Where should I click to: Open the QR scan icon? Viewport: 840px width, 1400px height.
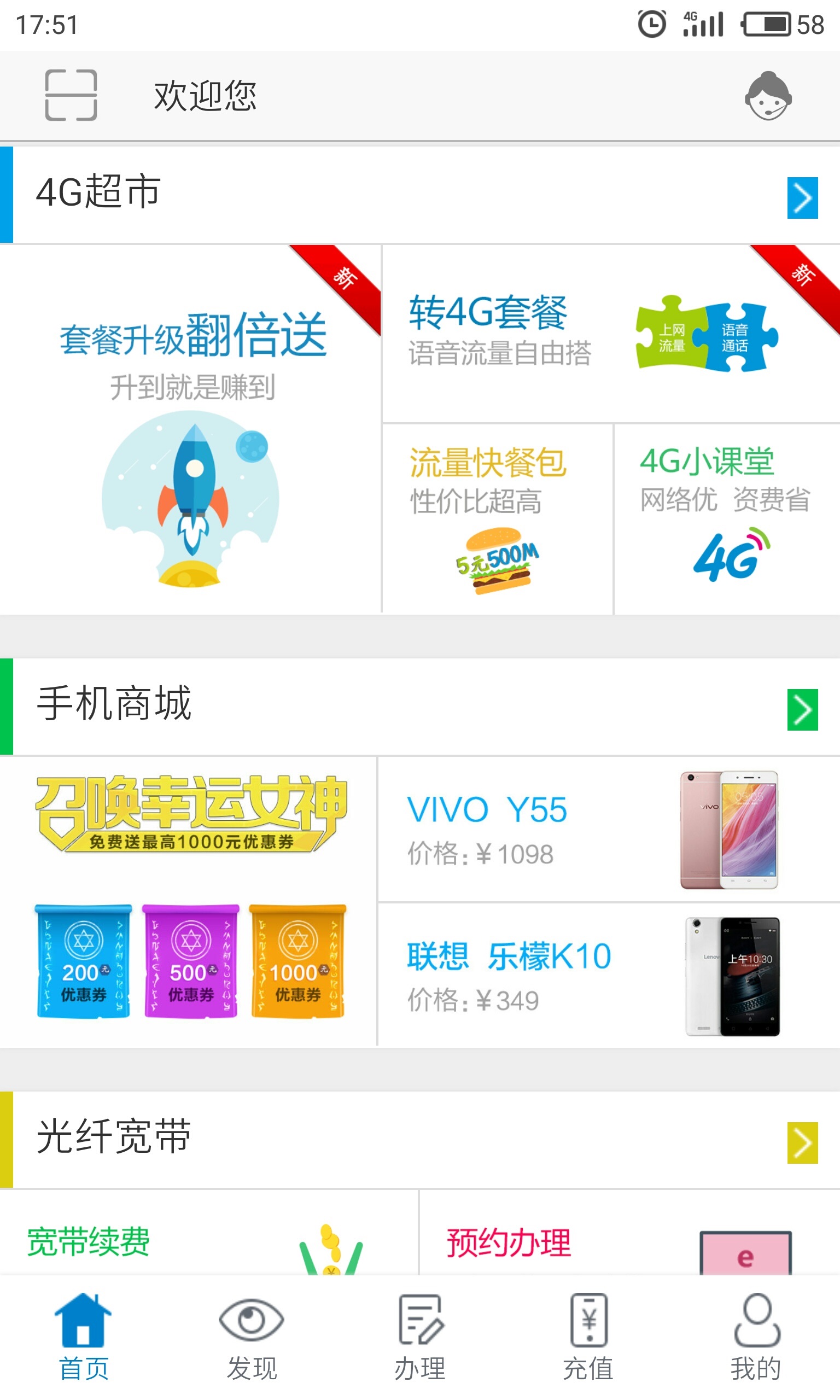pyautogui.click(x=71, y=95)
